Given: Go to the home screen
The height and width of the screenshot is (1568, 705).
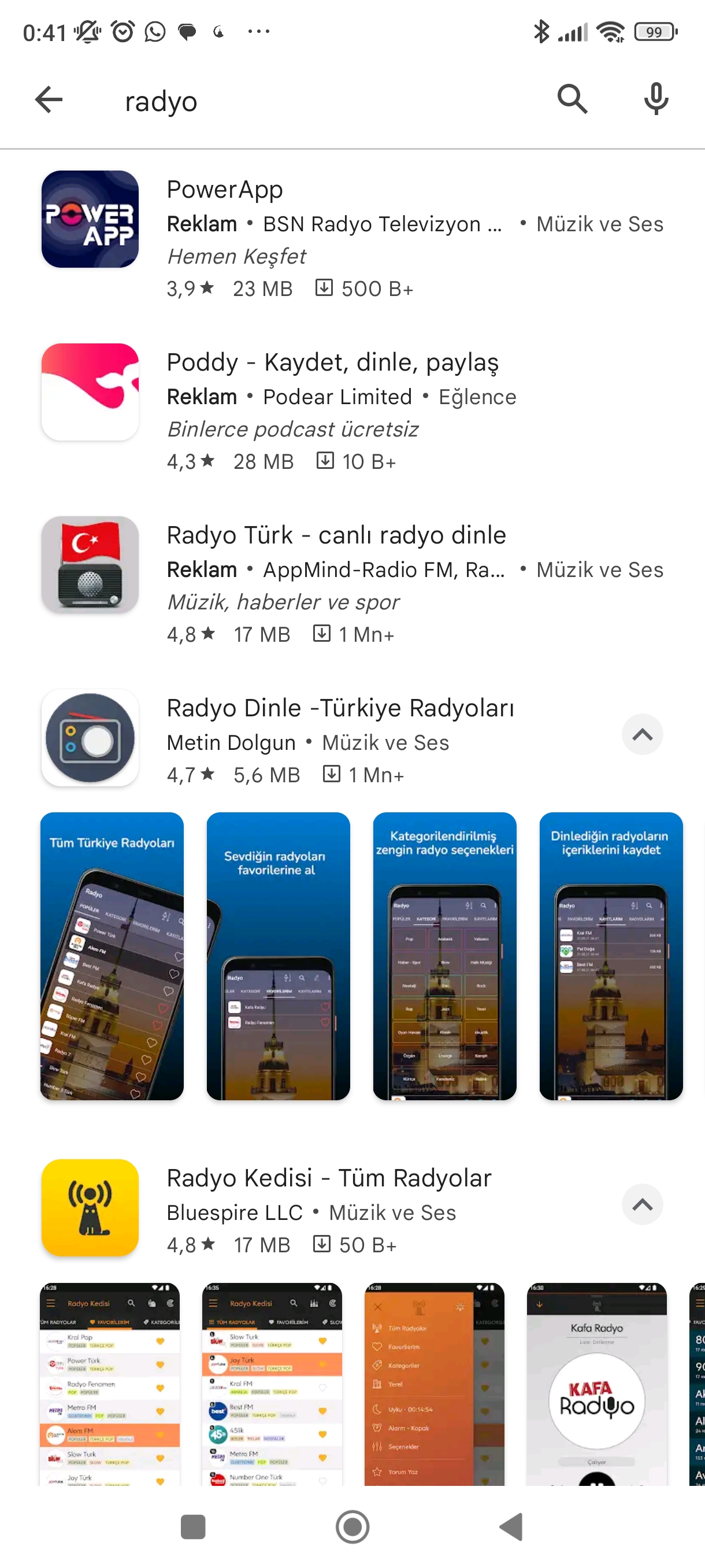Looking at the screenshot, I should [352, 1526].
